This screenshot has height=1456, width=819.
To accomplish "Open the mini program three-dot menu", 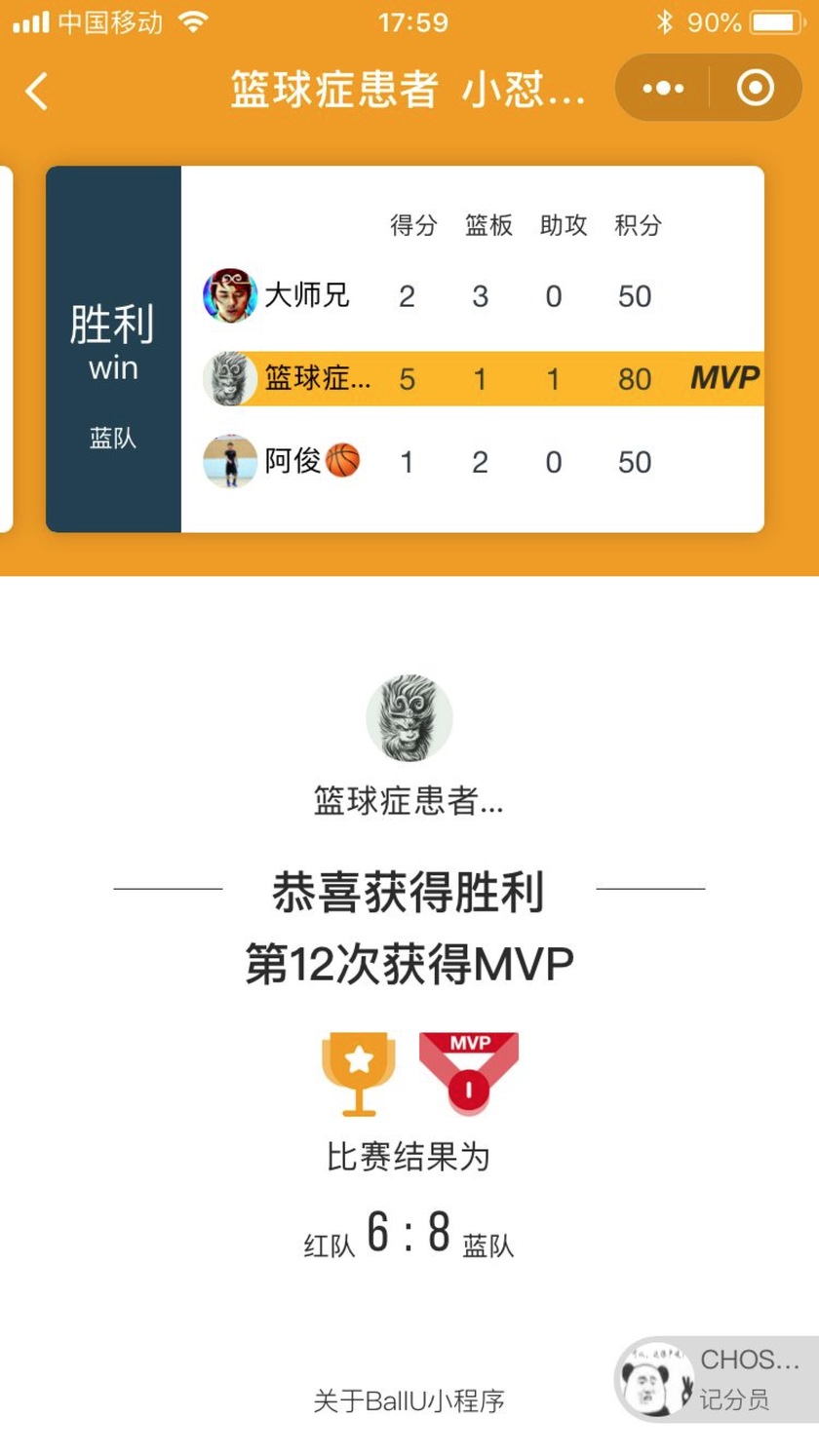I will [663, 89].
